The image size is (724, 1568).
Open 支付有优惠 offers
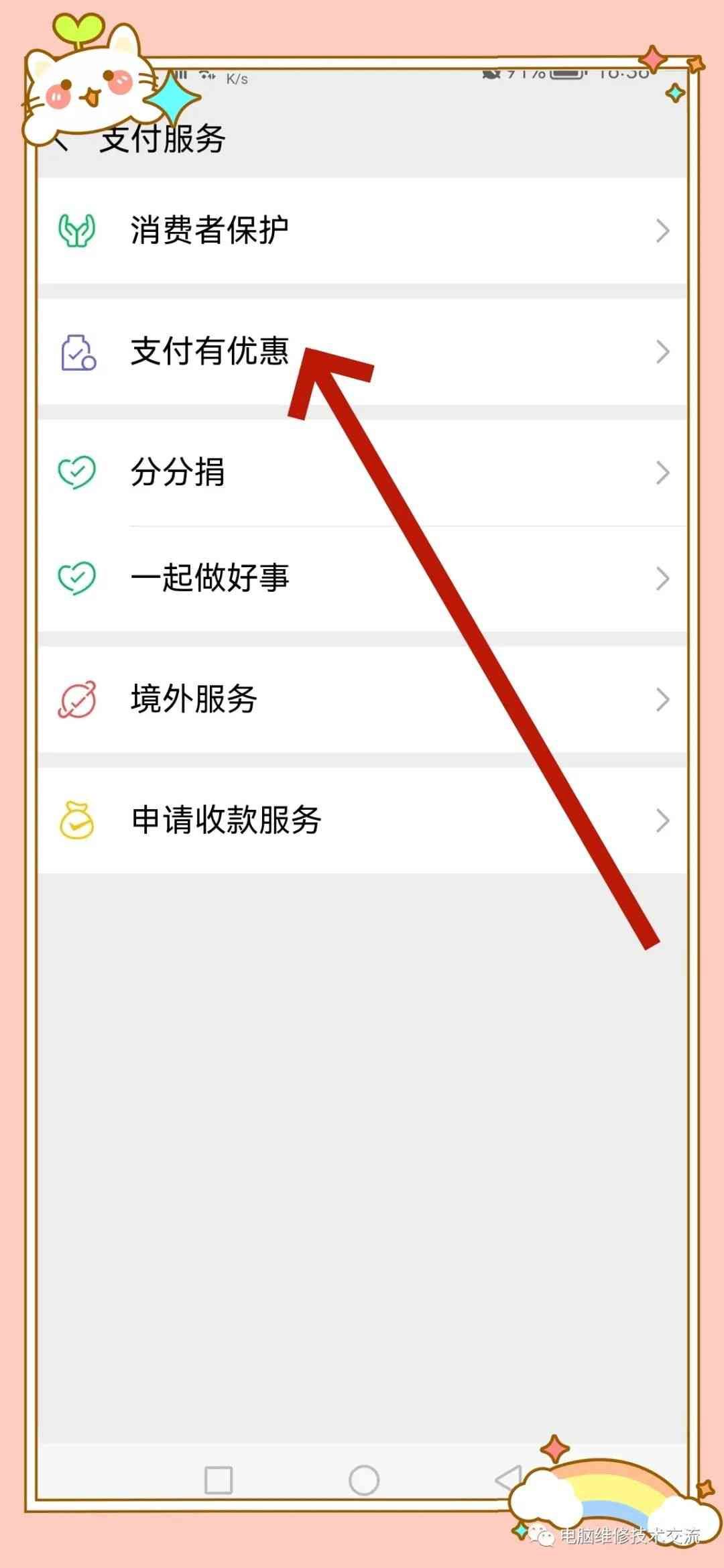click(x=208, y=352)
